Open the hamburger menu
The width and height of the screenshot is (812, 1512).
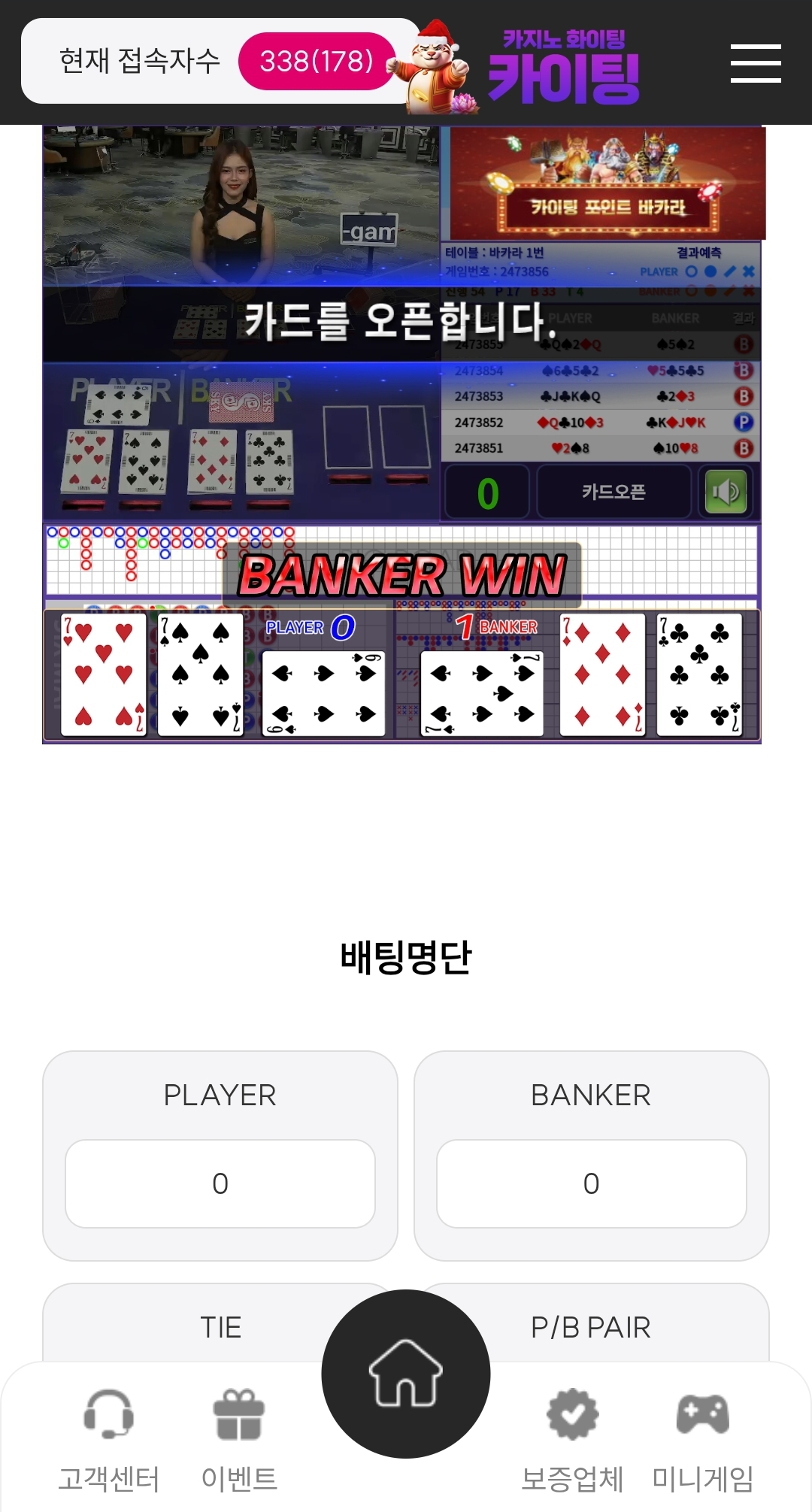click(756, 63)
